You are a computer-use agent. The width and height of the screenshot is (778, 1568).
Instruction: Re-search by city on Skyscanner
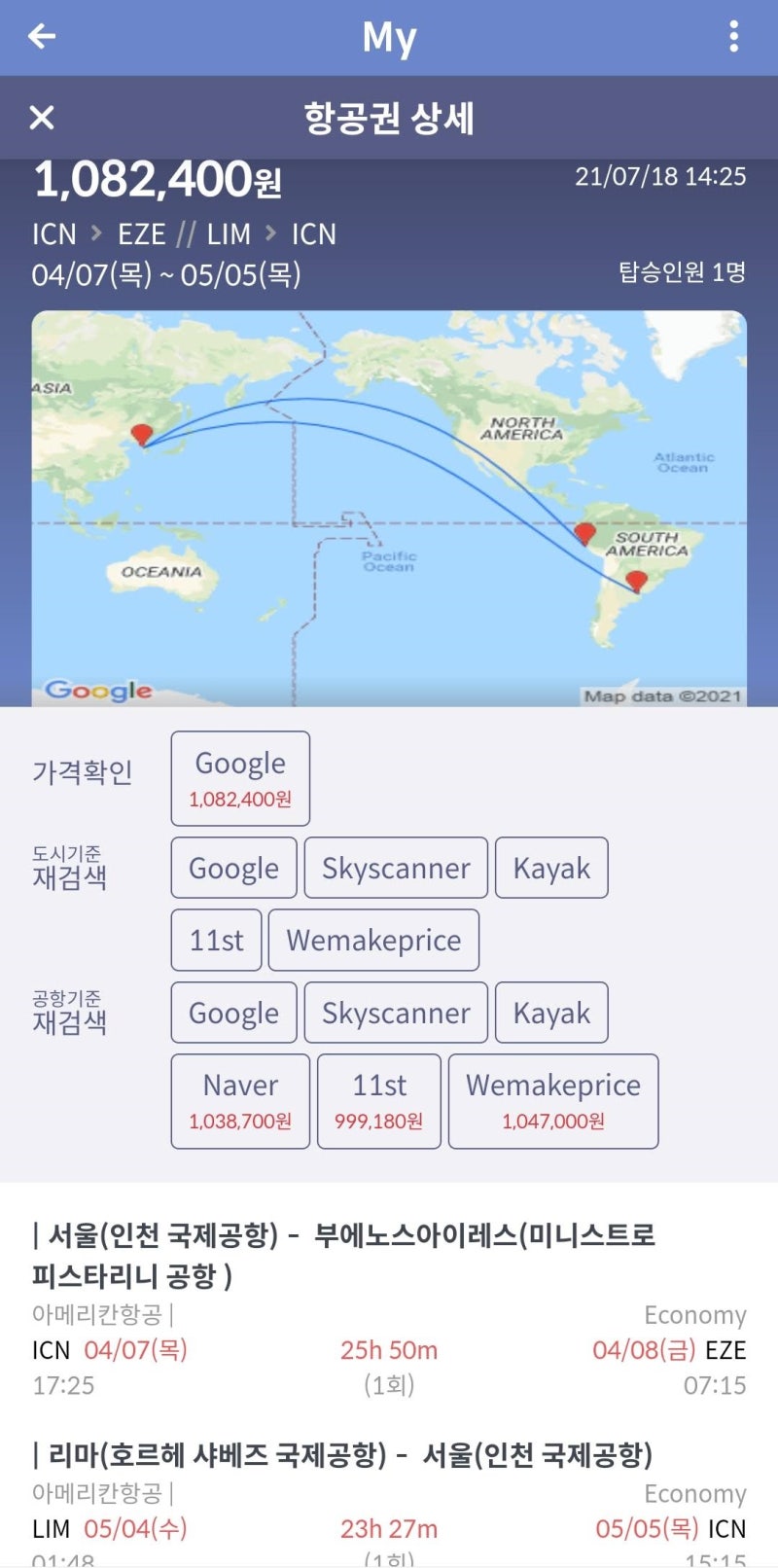[x=396, y=868]
